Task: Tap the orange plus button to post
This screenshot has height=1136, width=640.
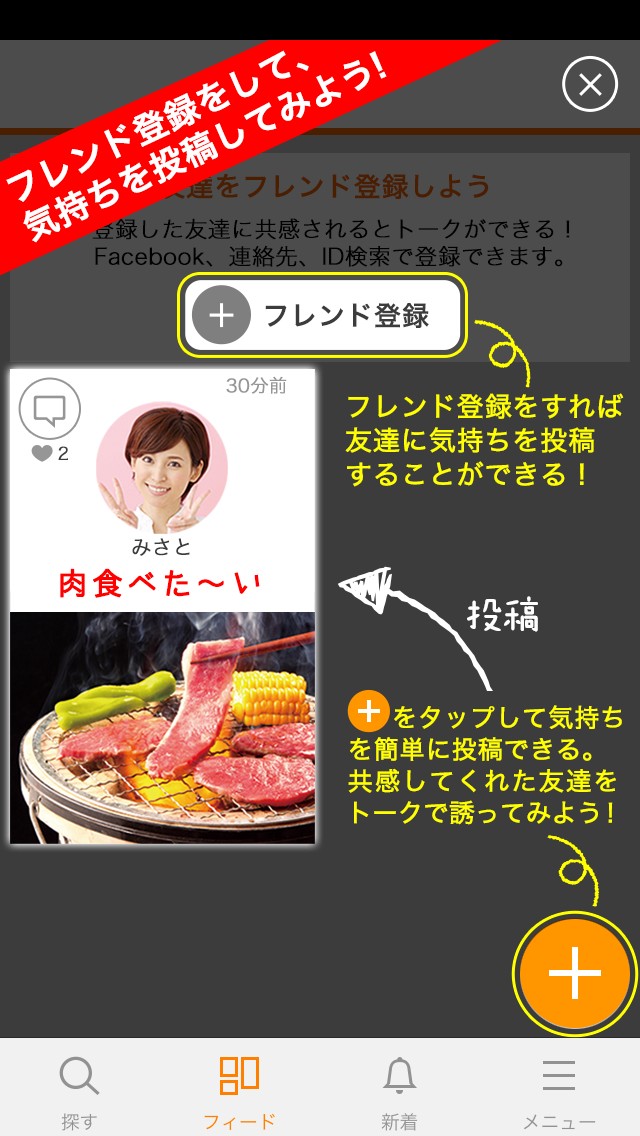Action: point(575,972)
